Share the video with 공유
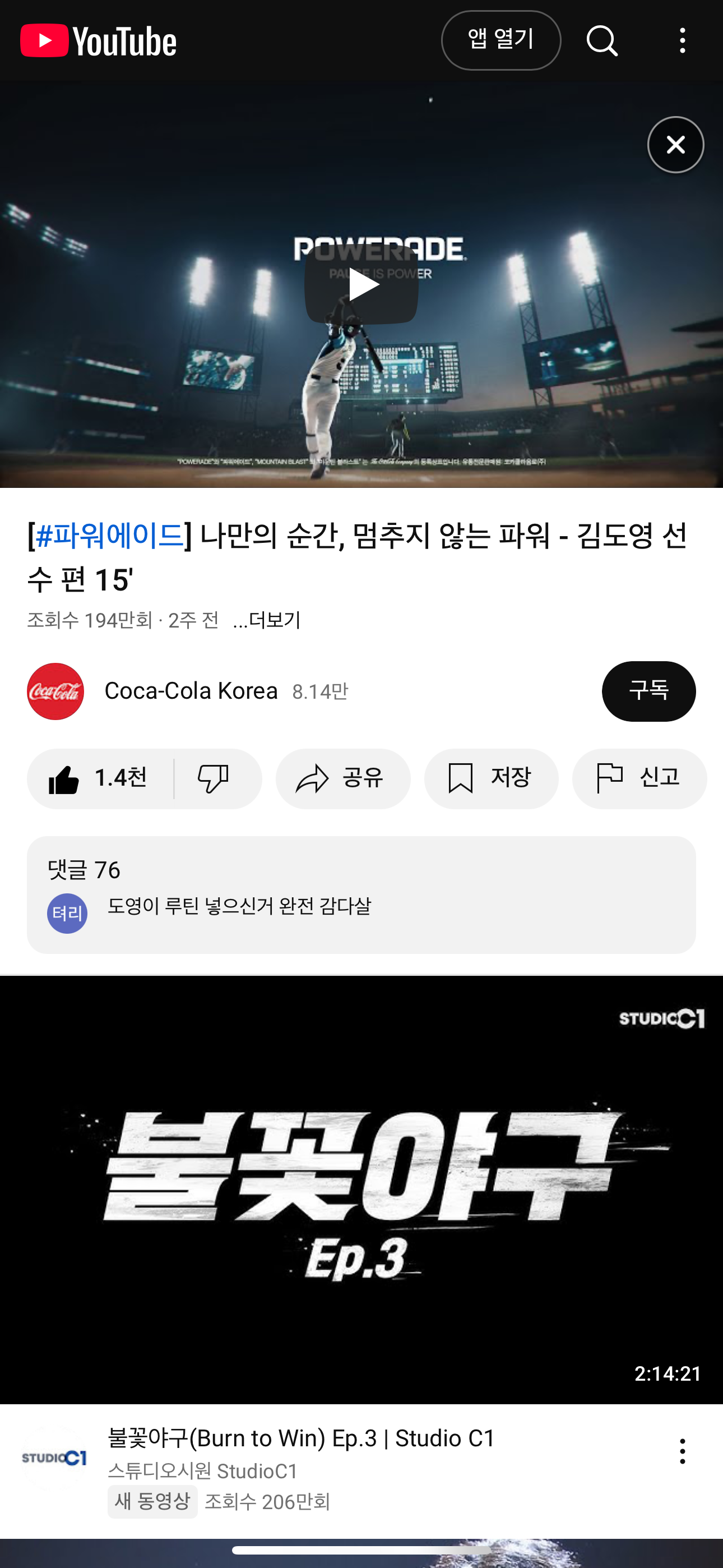 [x=342, y=778]
